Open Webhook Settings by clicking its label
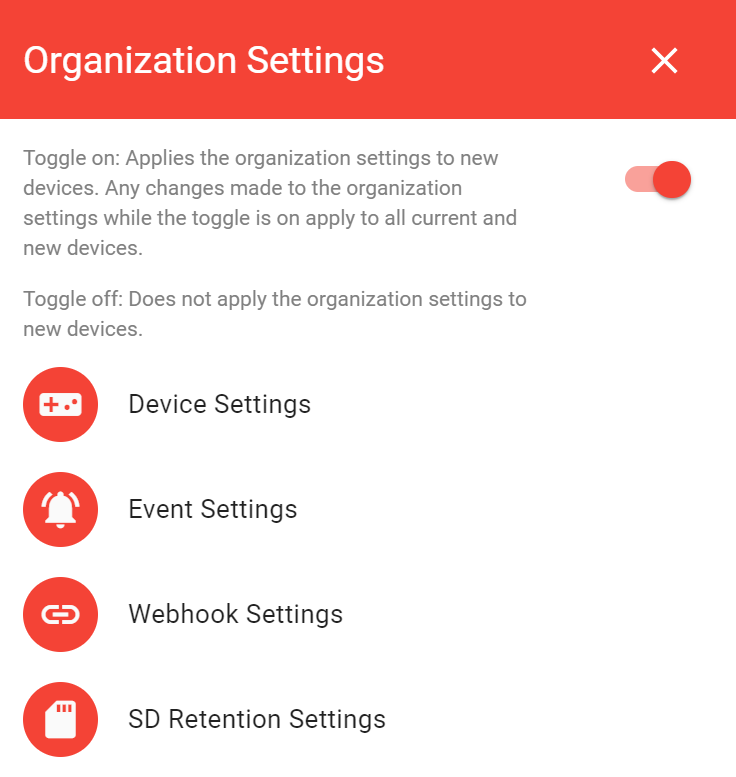This screenshot has height=777, width=736. (235, 614)
